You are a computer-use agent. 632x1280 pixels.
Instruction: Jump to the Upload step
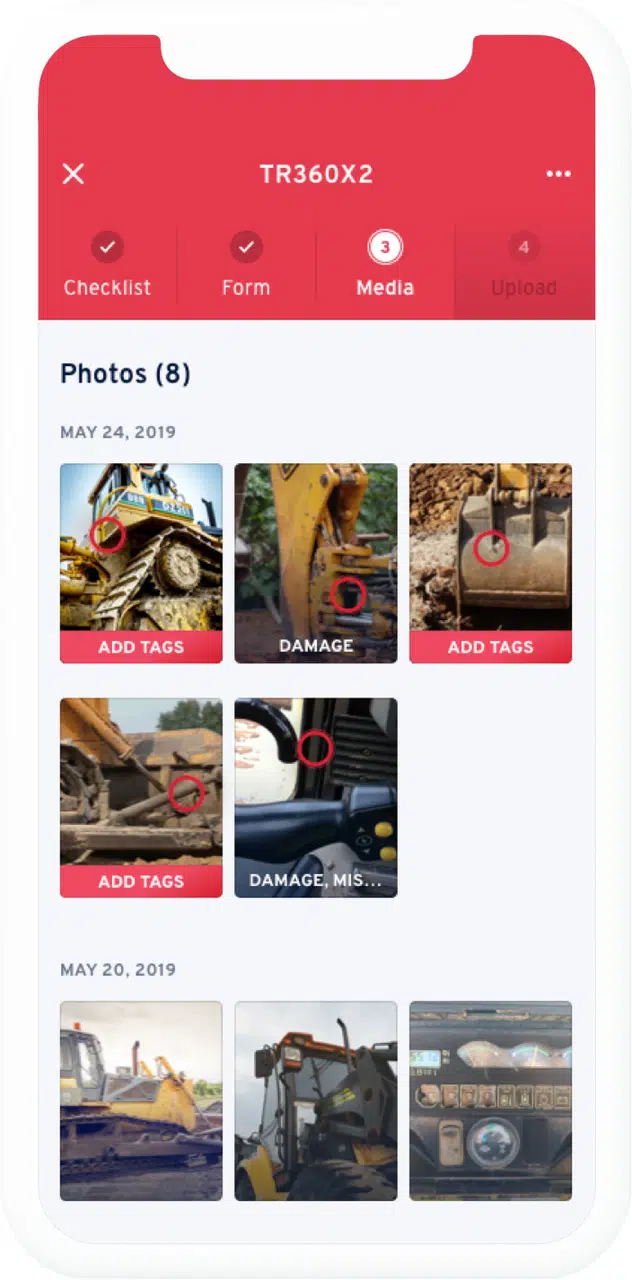click(x=523, y=267)
